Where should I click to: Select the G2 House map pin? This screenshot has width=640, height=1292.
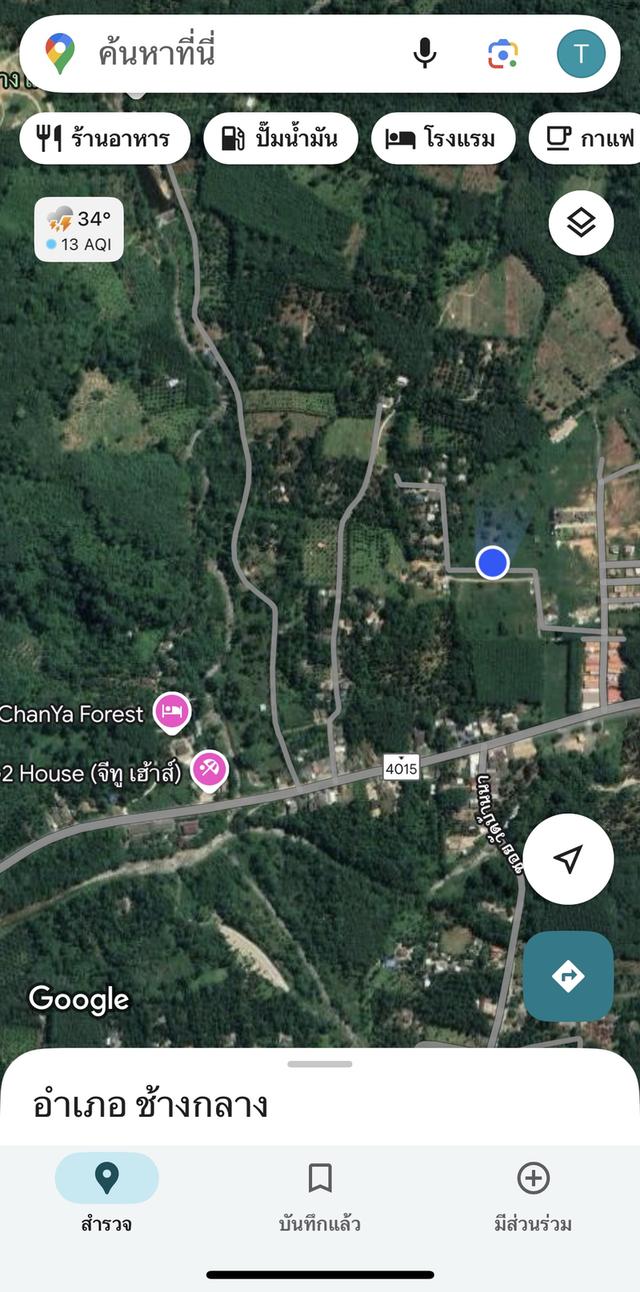click(210, 770)
